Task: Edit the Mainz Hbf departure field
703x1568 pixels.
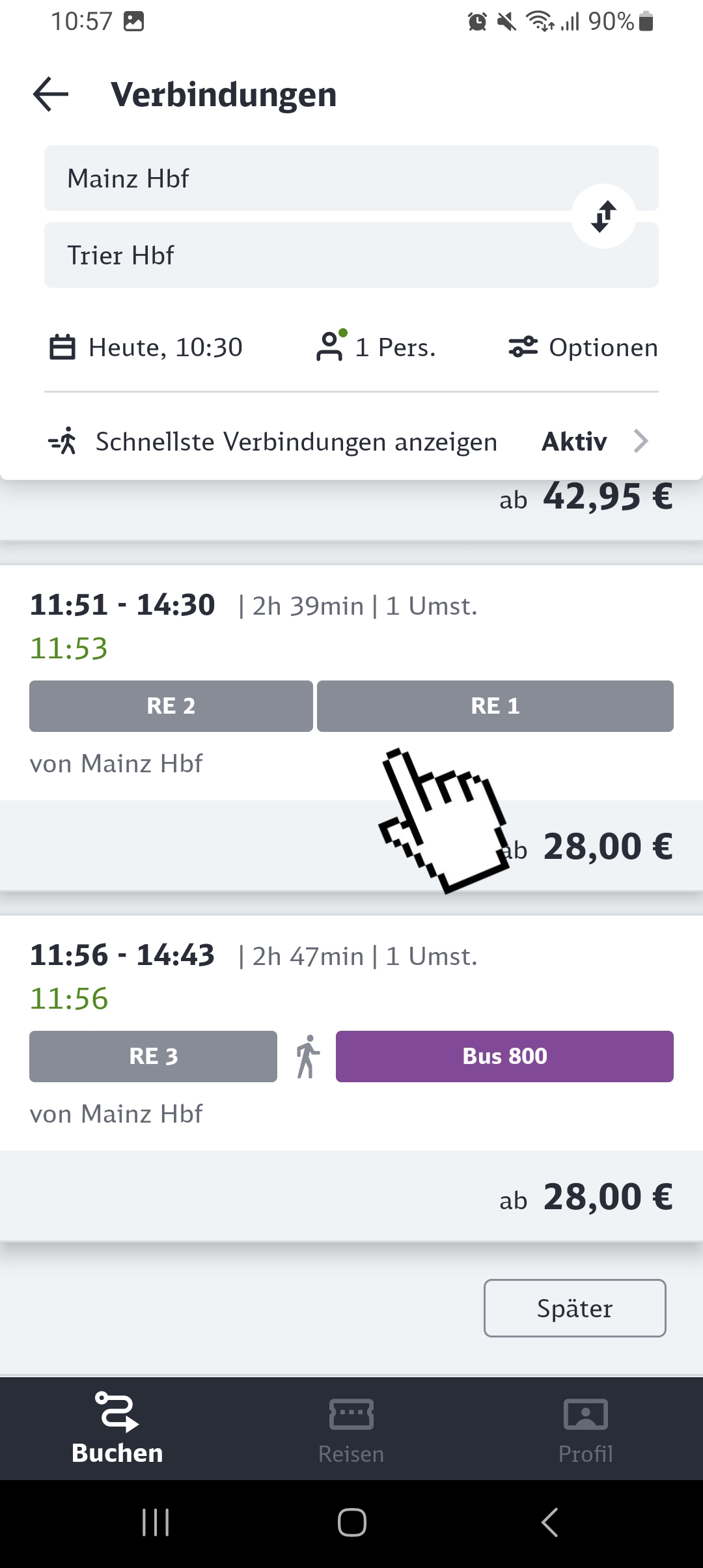Action: pos(351,178)
